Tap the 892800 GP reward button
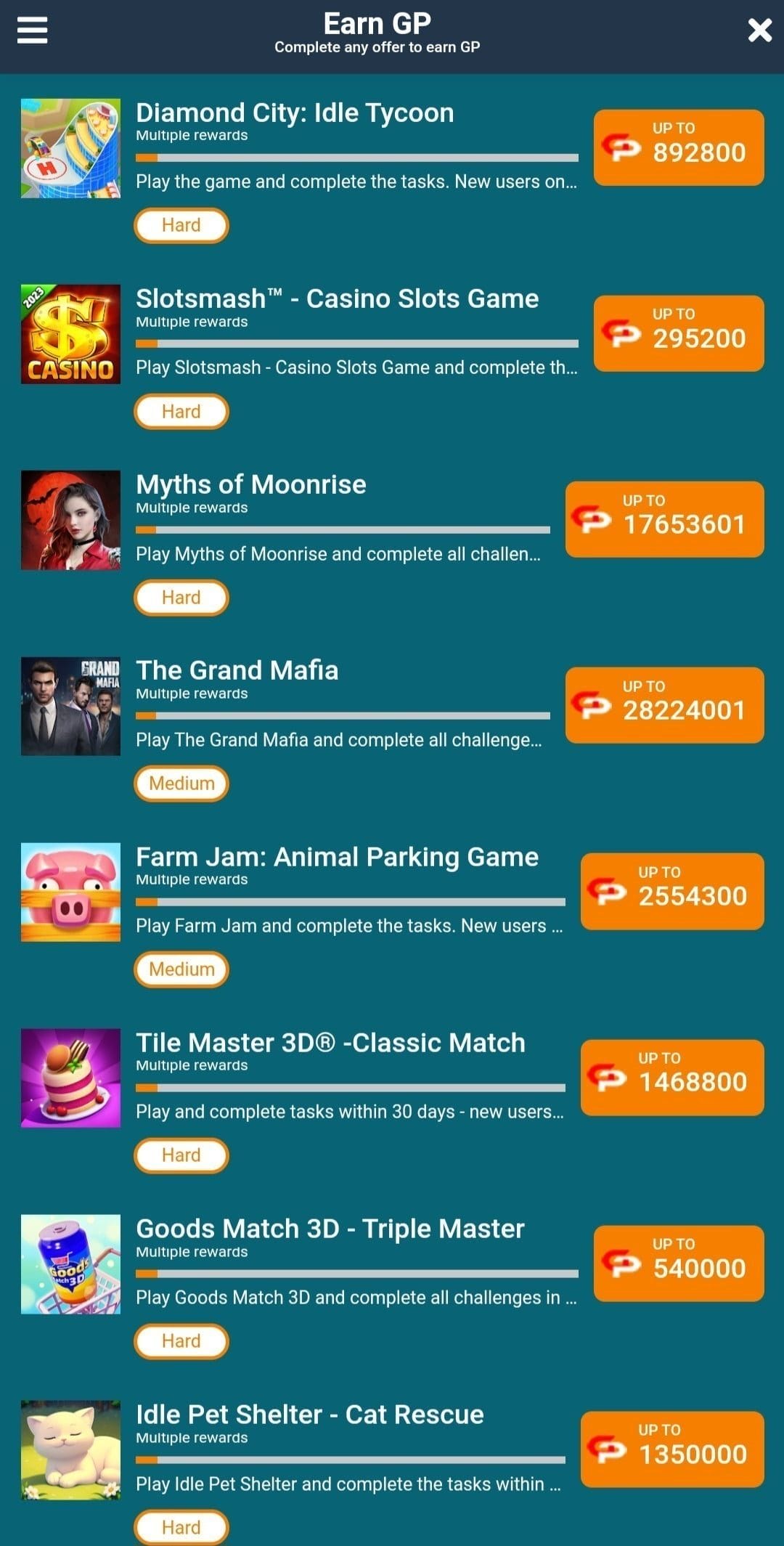The height and width of the screenshot is (1546, 784). pos(679,147)
